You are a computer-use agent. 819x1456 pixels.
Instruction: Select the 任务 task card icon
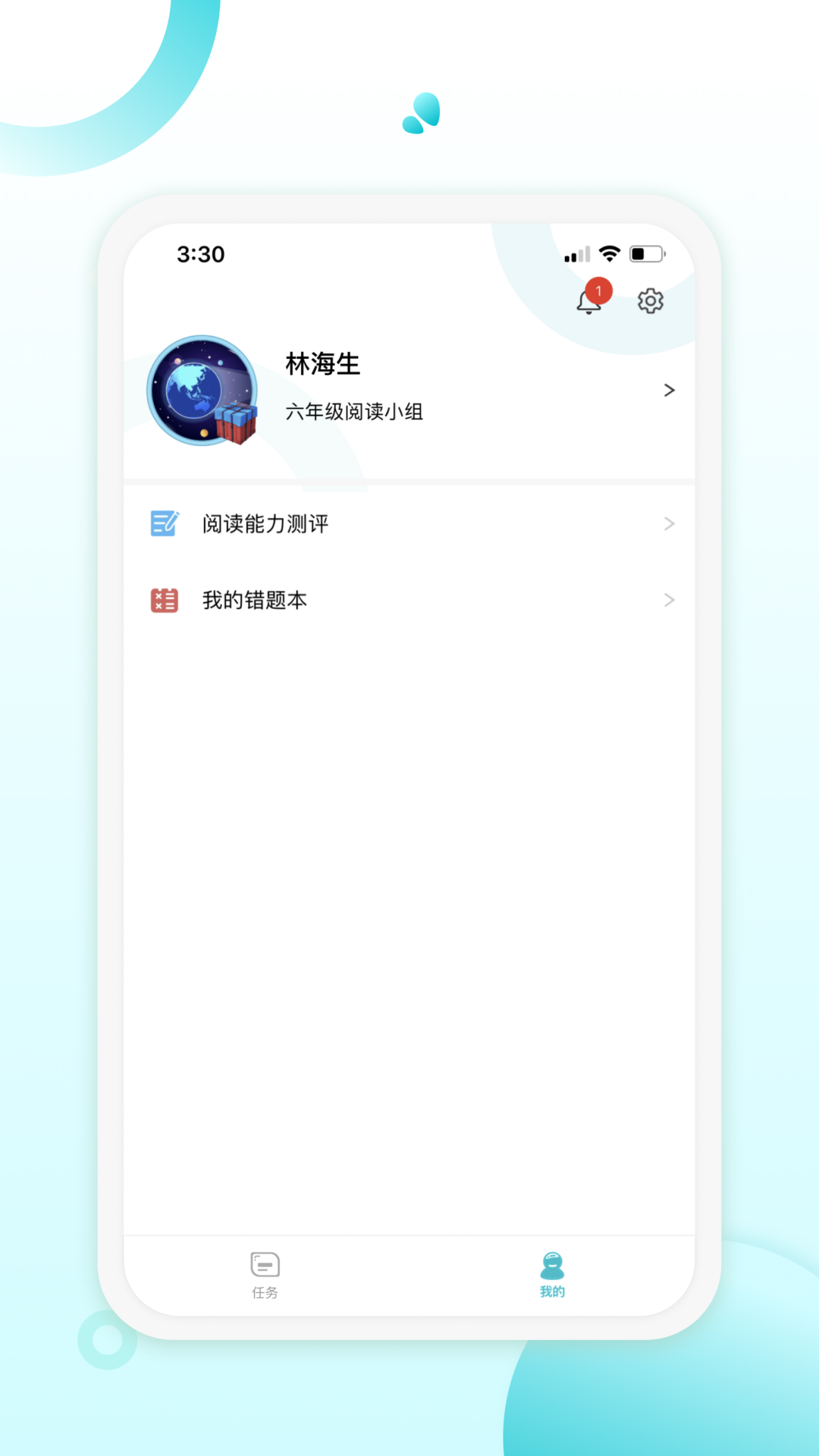pos(264,1259)
